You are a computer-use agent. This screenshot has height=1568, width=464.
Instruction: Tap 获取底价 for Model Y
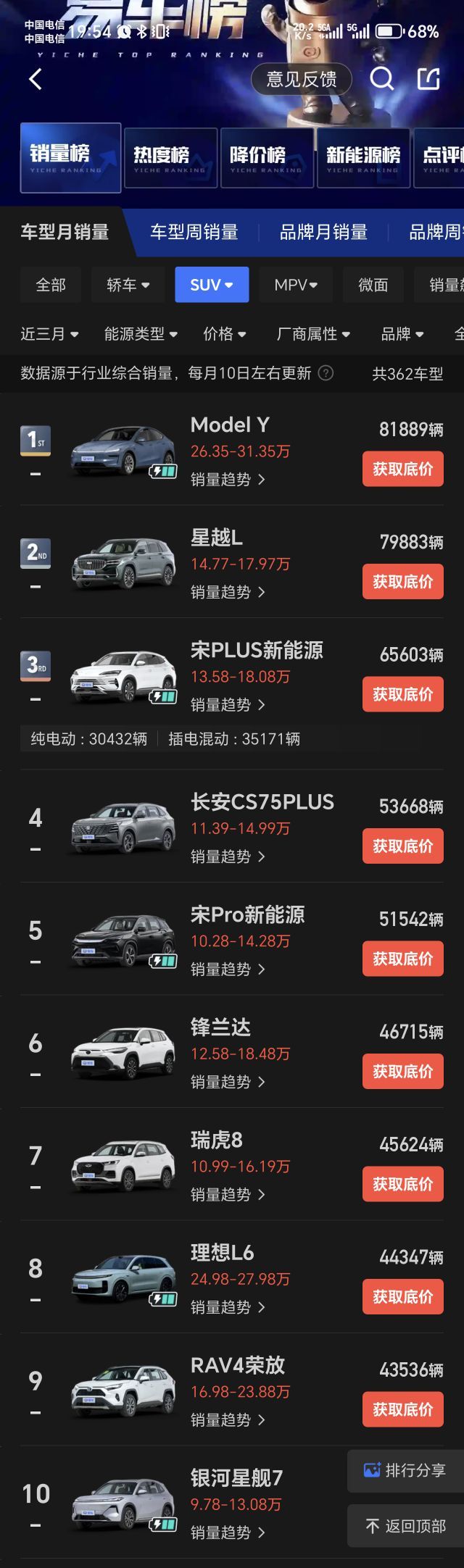point(402,469)
